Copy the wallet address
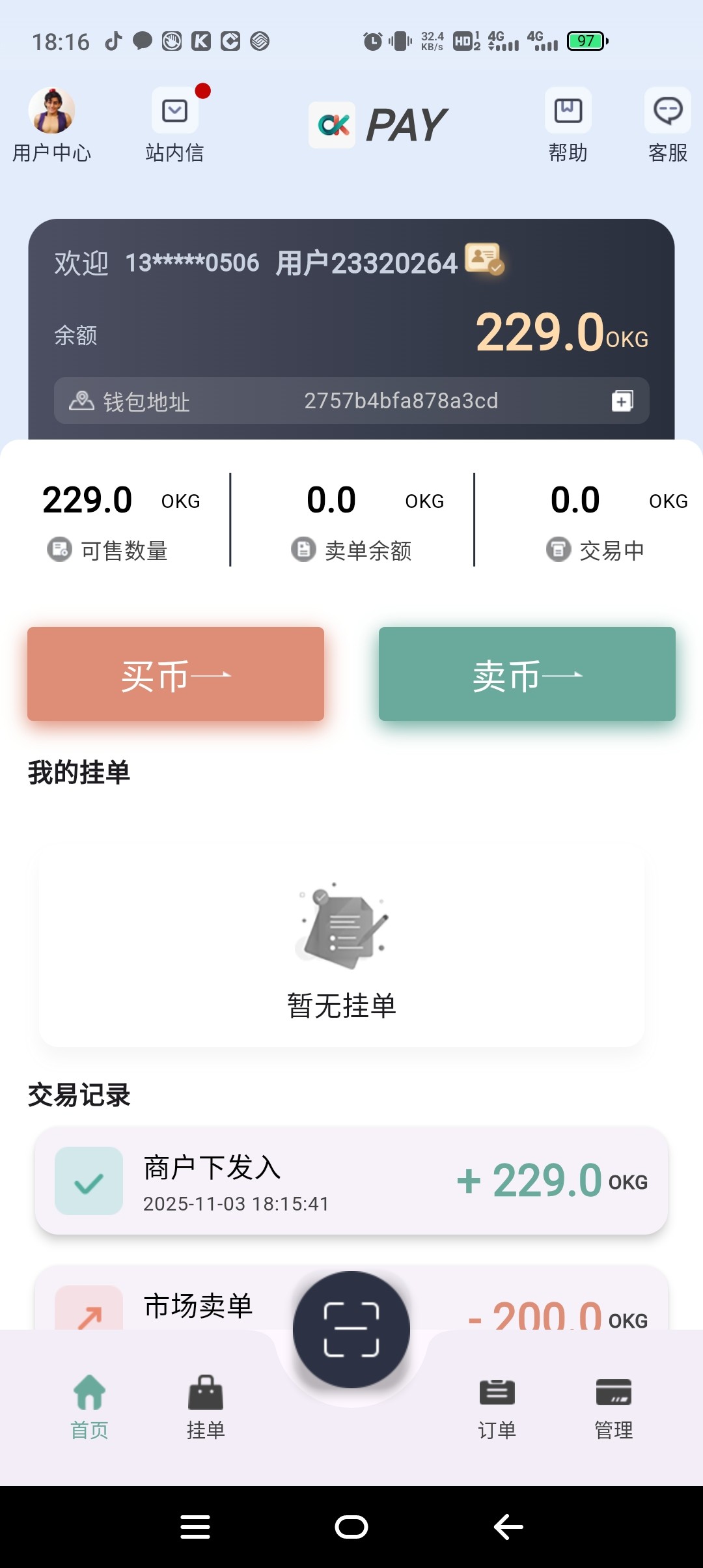 coord(622,400)
